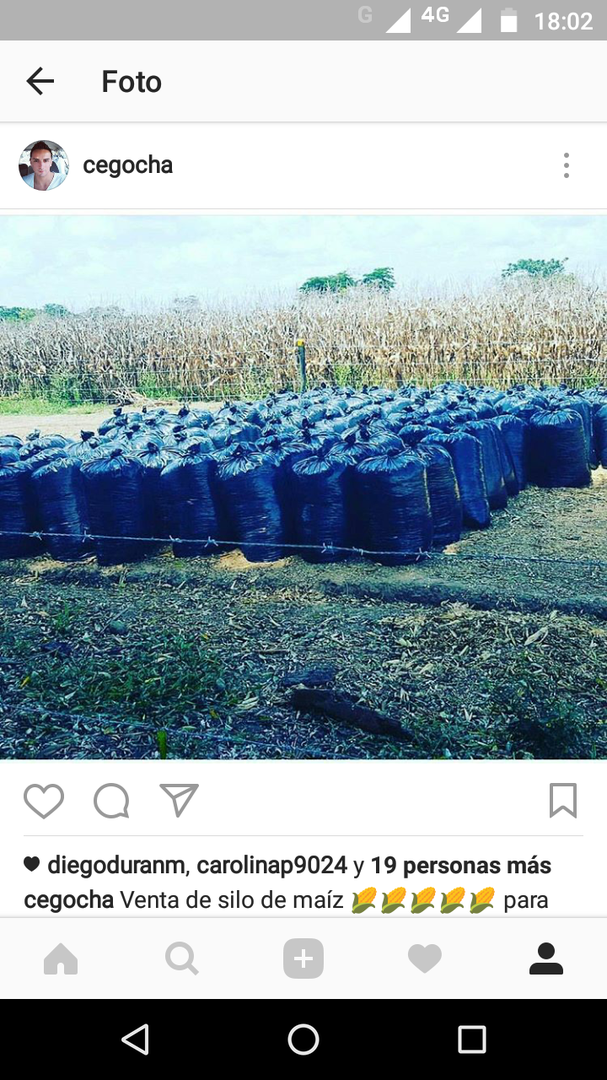
Task: Tap the system home button
Action: [303, 1039]
